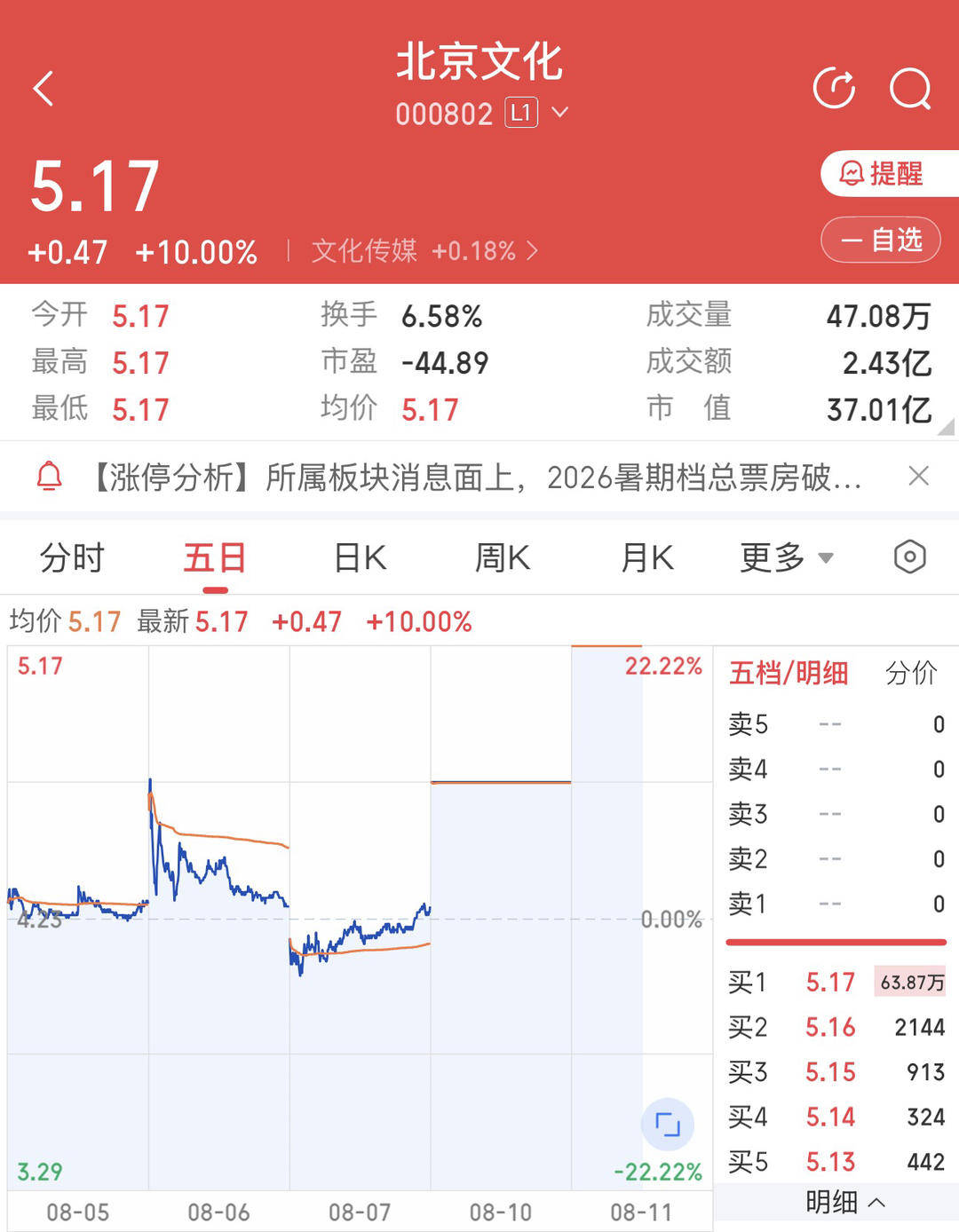959x1232 pixels.
Task: Expand the 明细 trade details
Action: (844, 1203)
